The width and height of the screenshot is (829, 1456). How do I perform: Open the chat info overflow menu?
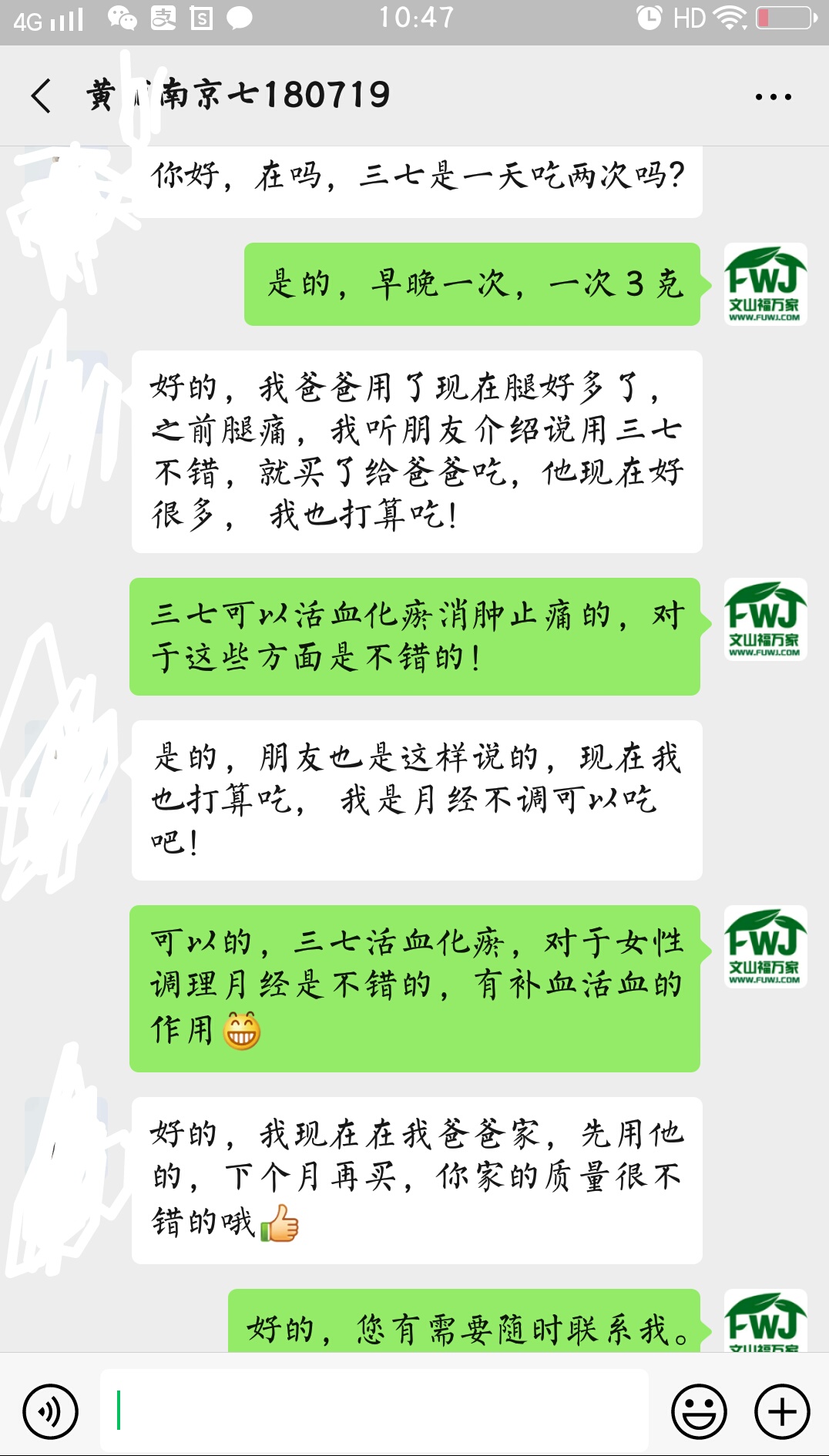point(773,97)
